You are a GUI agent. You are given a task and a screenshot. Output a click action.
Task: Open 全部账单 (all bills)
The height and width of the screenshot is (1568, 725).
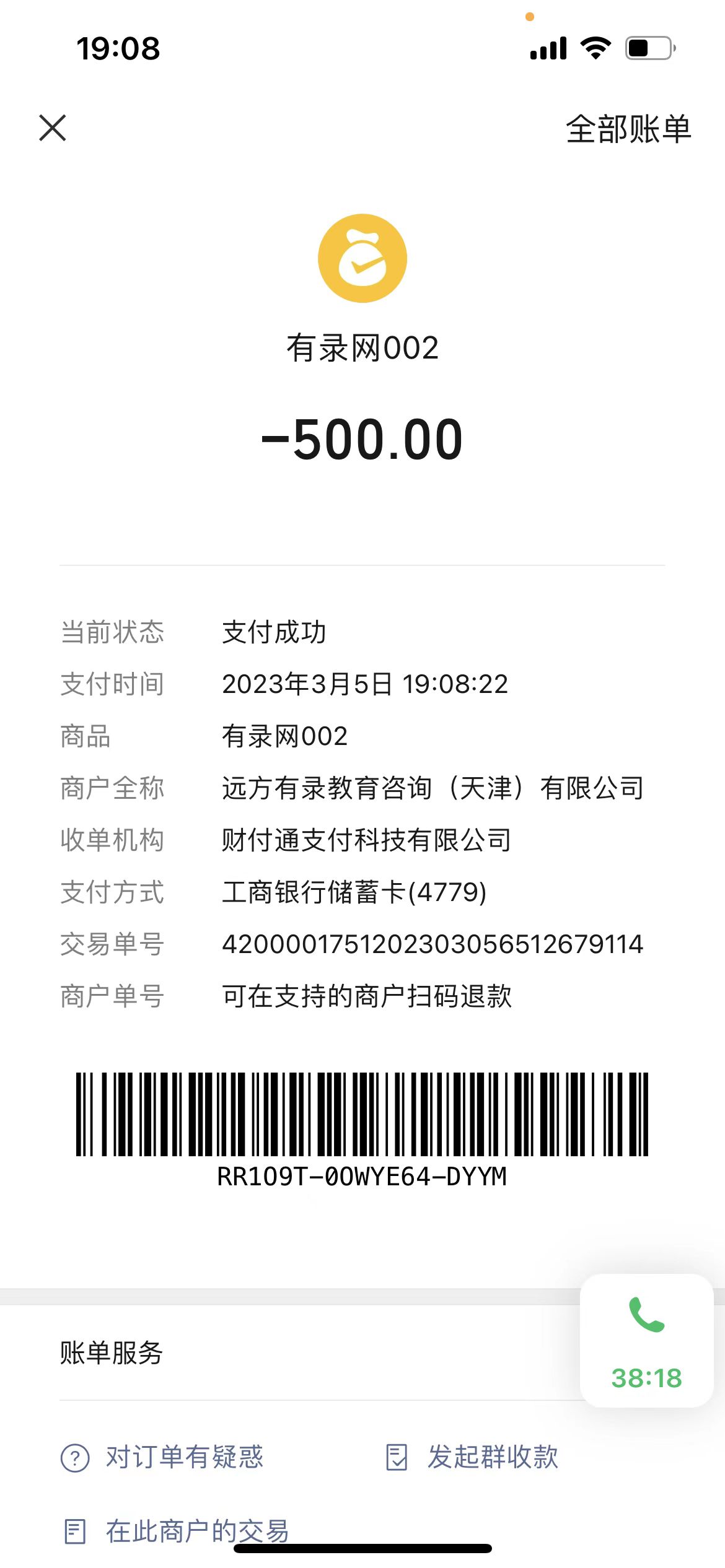(x=628, y=129)
